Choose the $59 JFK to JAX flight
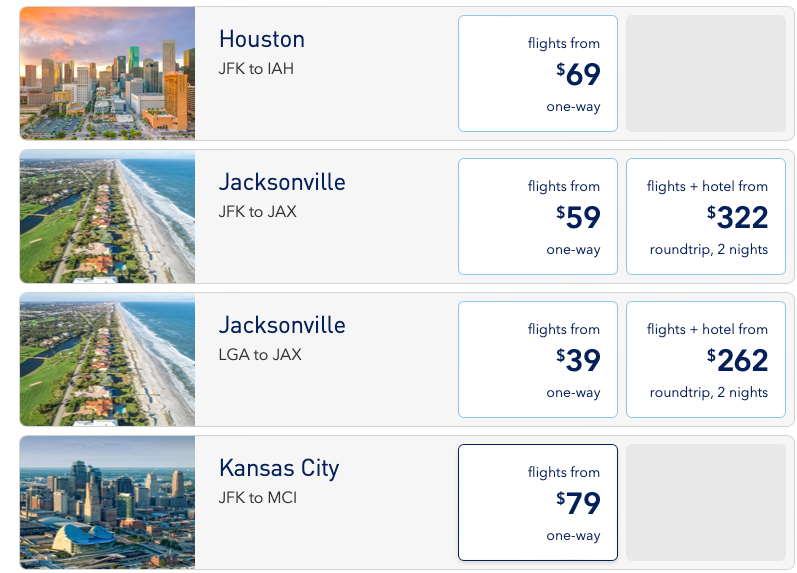The image size is (797, 573). point(538,216)
